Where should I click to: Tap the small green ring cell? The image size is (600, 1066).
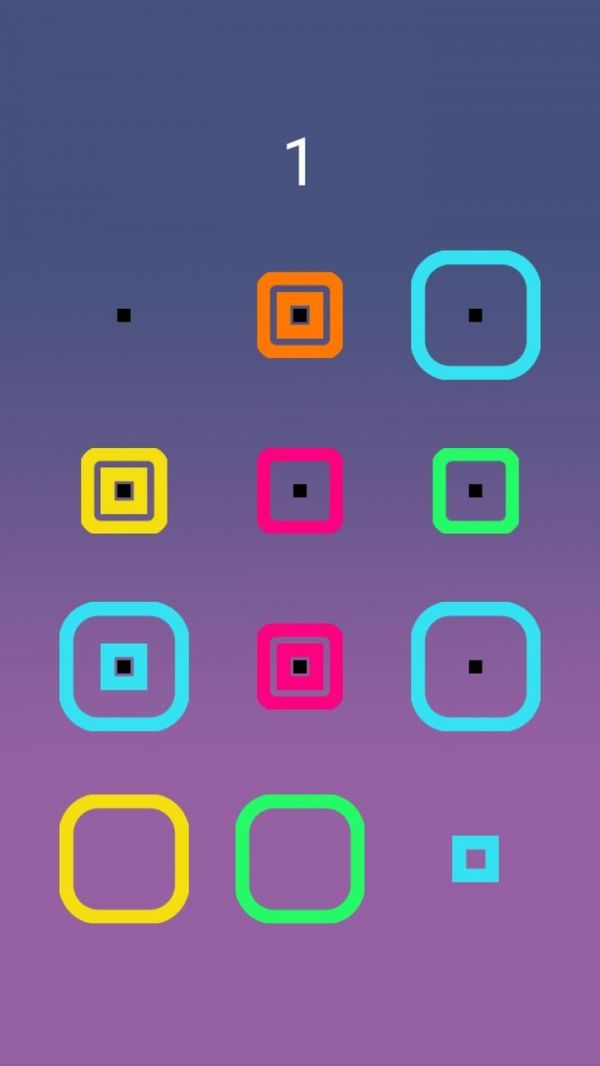476,491
